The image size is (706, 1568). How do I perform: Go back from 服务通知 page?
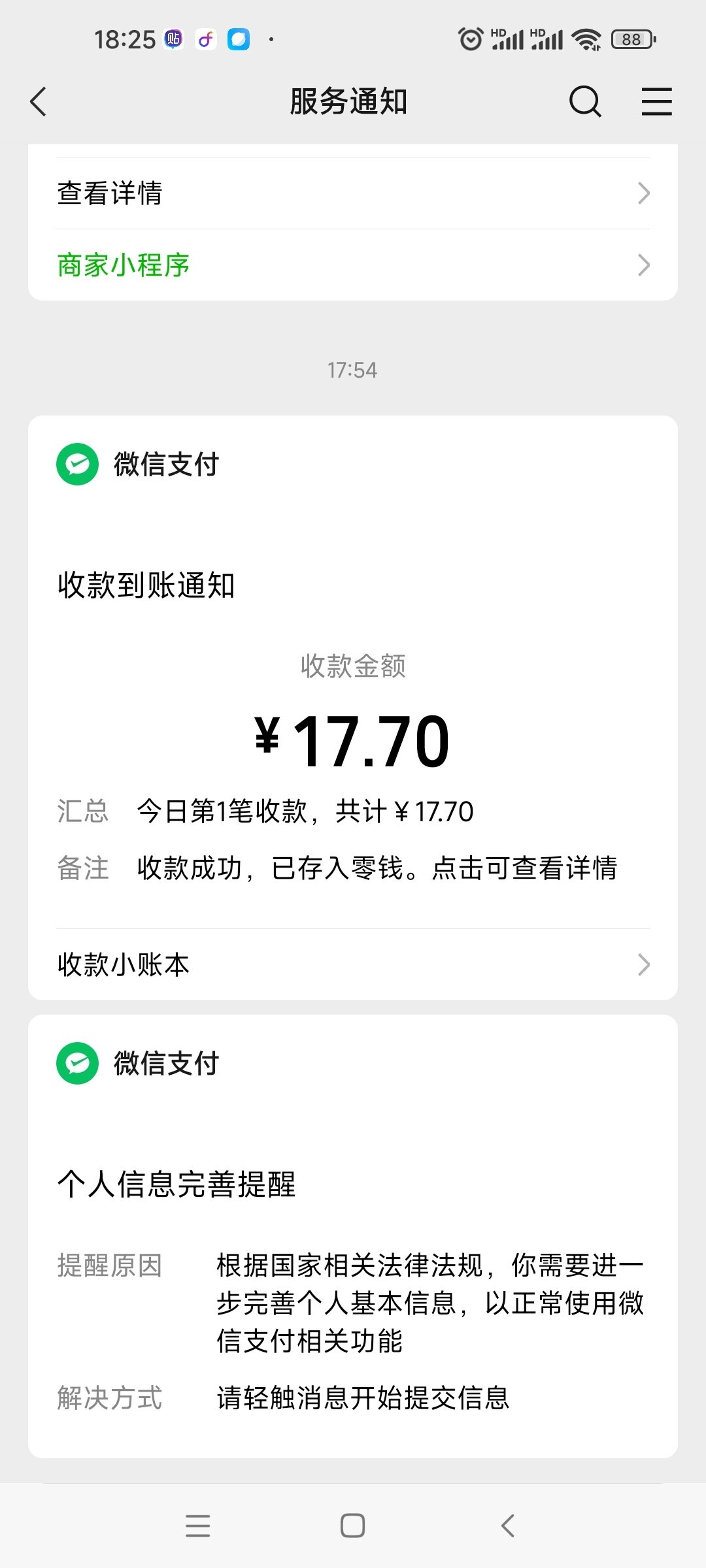[39, 102]
